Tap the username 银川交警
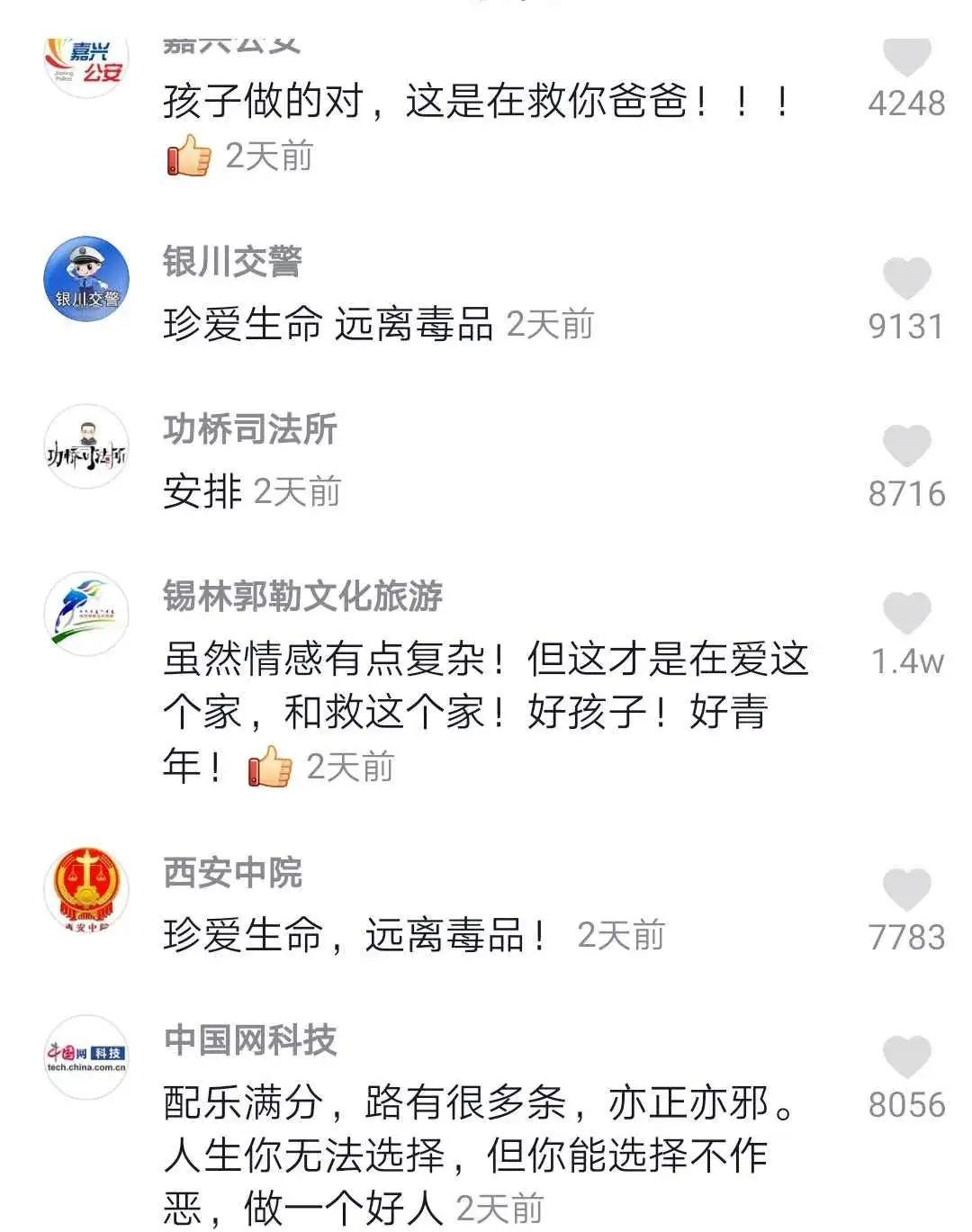Image resolution: width=972 pixels, height=1232 pixels. pyautogui.click(x=232, y=261)
